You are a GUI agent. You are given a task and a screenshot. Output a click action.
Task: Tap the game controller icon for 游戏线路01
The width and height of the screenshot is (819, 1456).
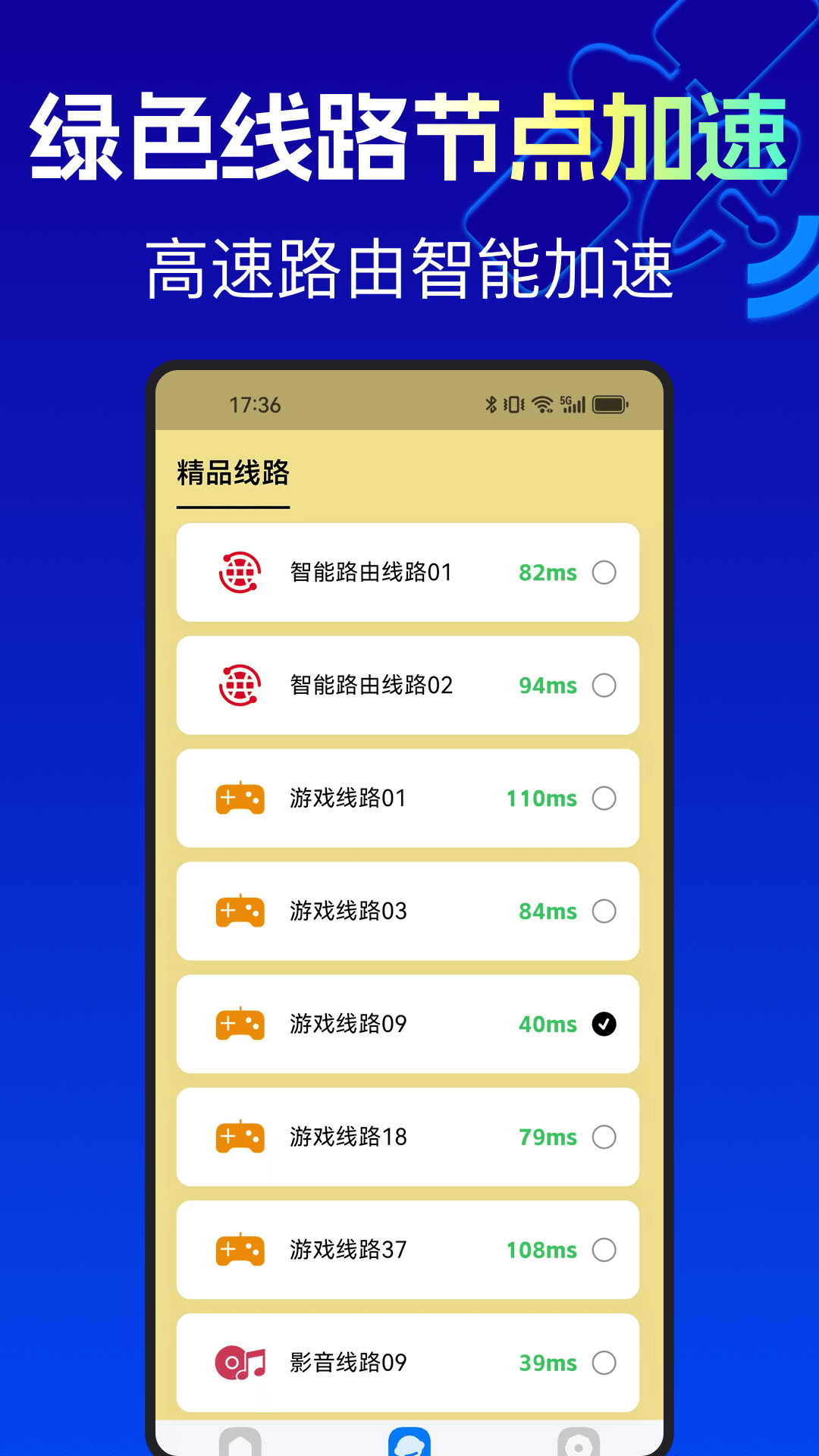click(x=241, y=798)
